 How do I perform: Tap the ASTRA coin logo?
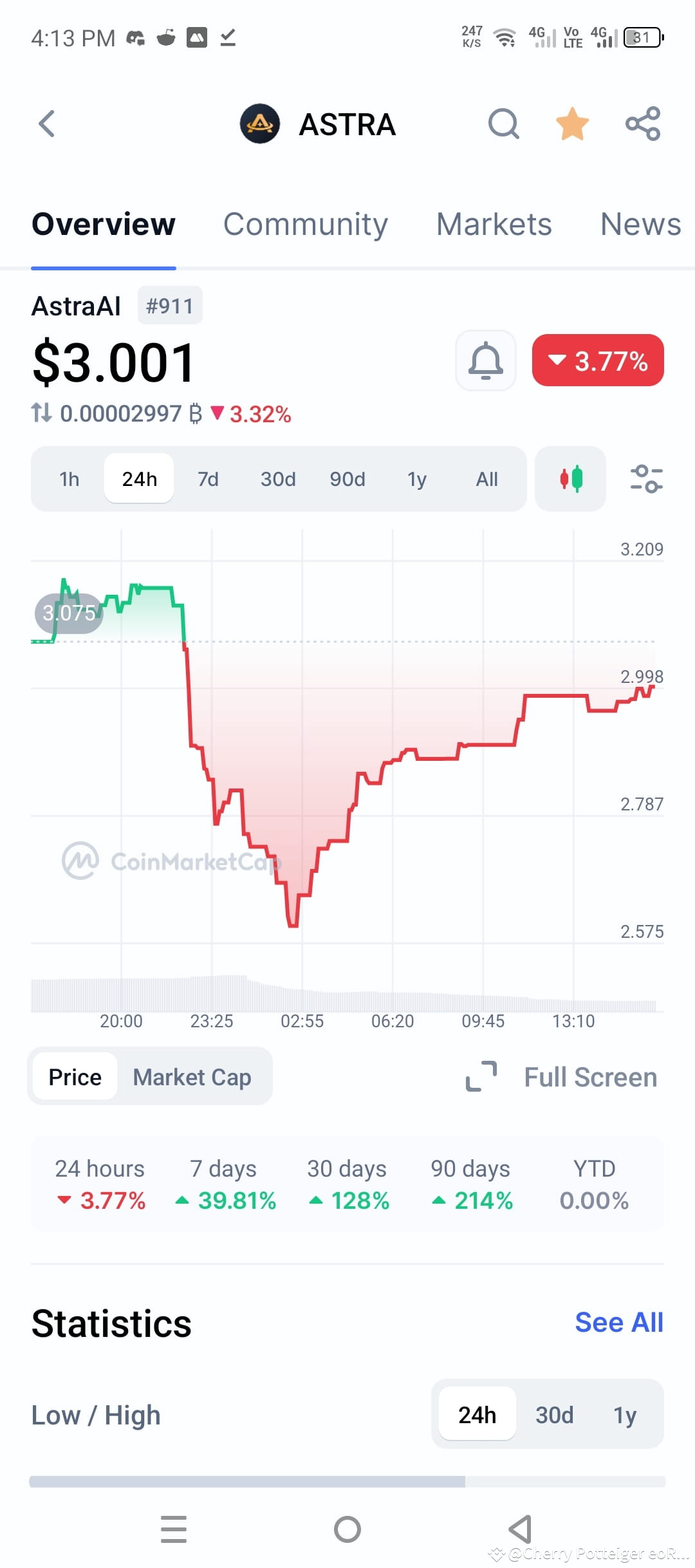pos(259,124)
